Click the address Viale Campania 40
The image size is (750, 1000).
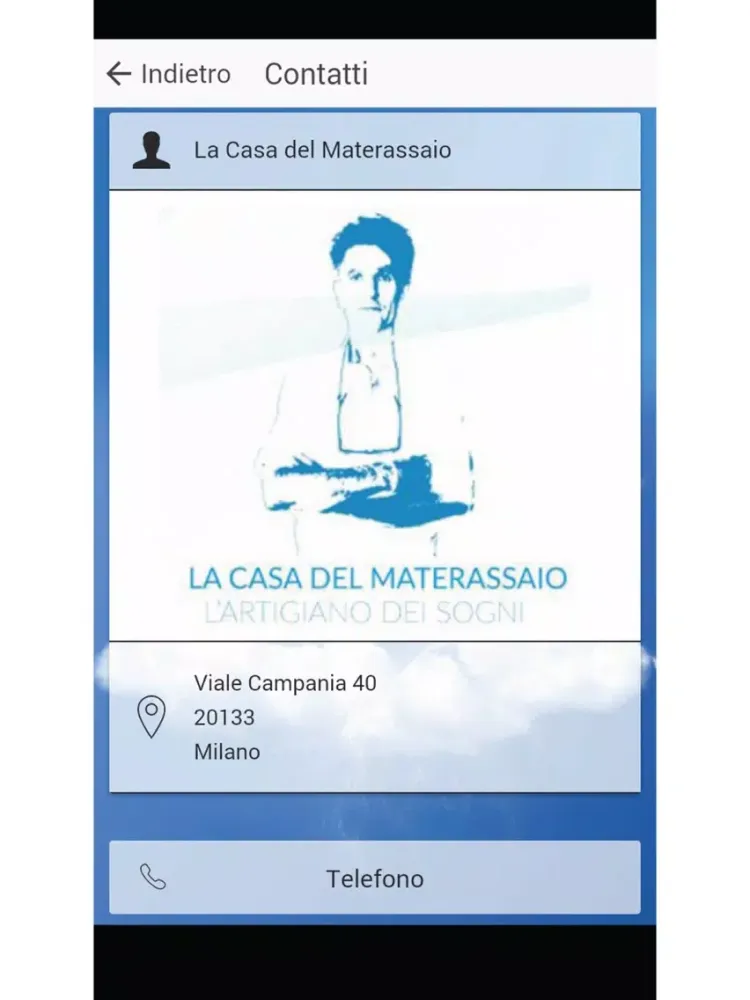point(285,684)
